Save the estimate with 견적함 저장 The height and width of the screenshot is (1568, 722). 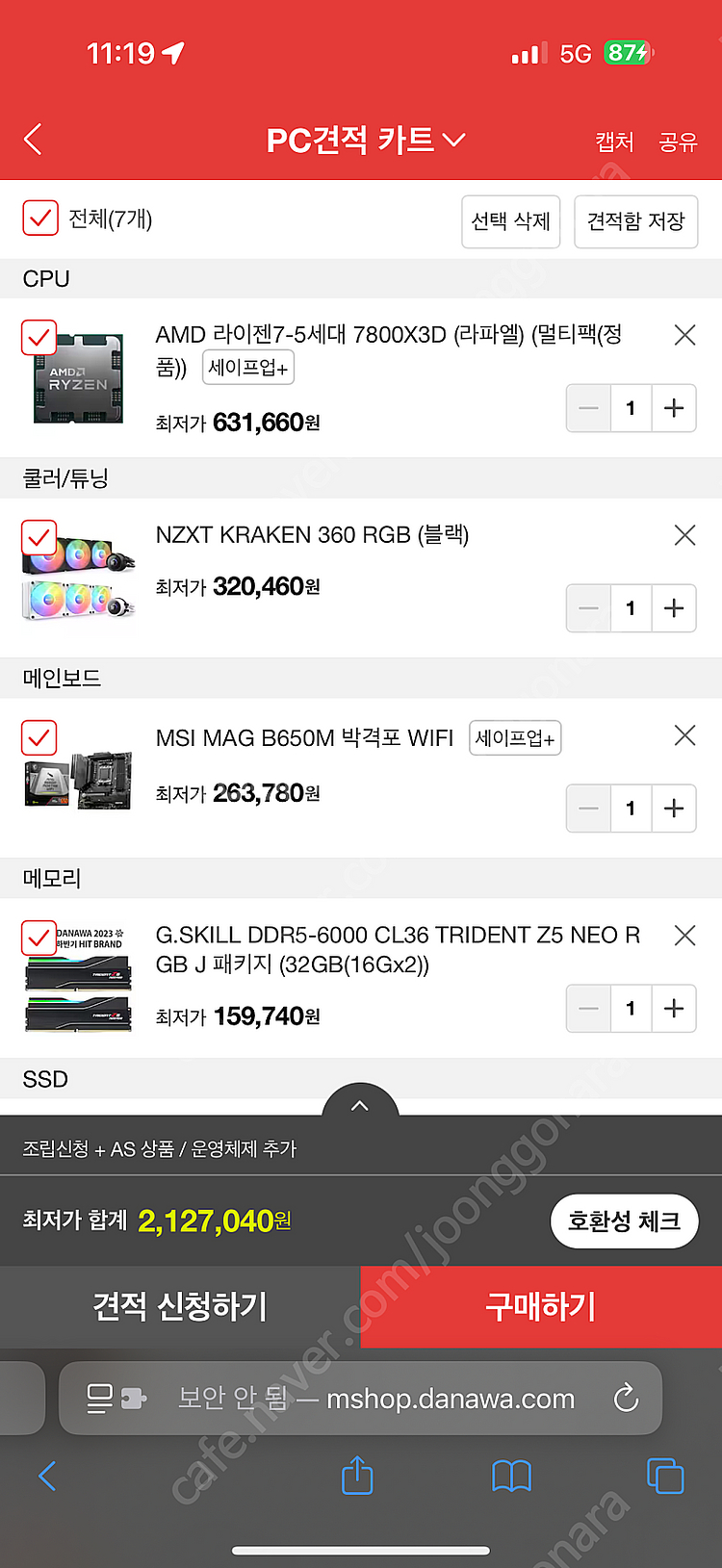tap(635, 221)
